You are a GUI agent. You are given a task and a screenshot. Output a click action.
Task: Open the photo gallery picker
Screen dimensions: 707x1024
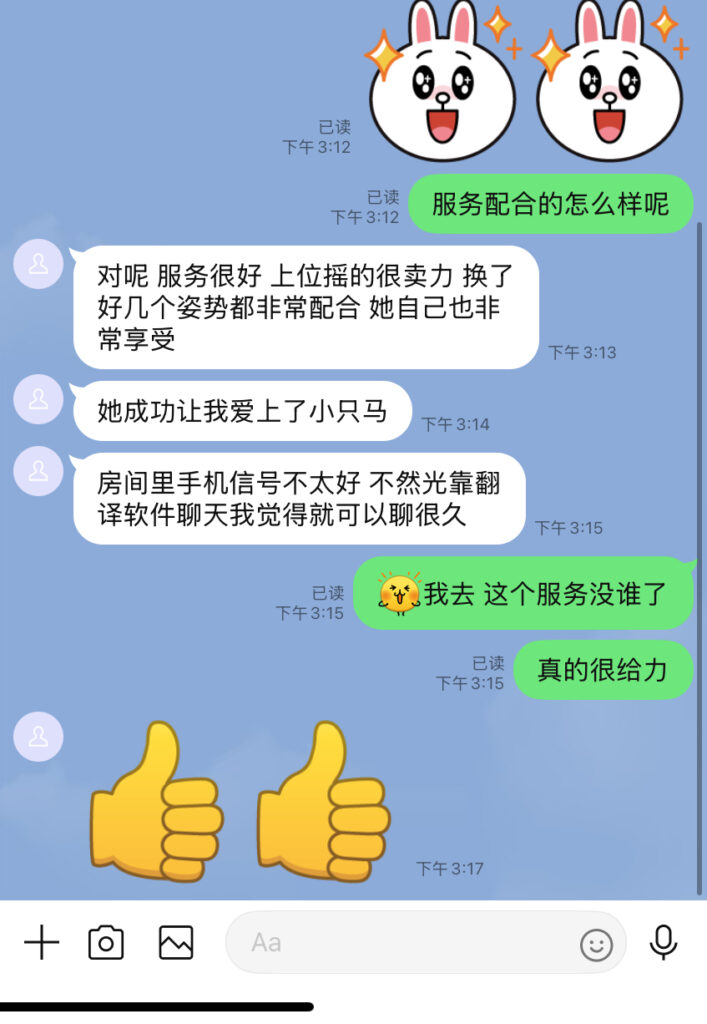coord(176,942)
